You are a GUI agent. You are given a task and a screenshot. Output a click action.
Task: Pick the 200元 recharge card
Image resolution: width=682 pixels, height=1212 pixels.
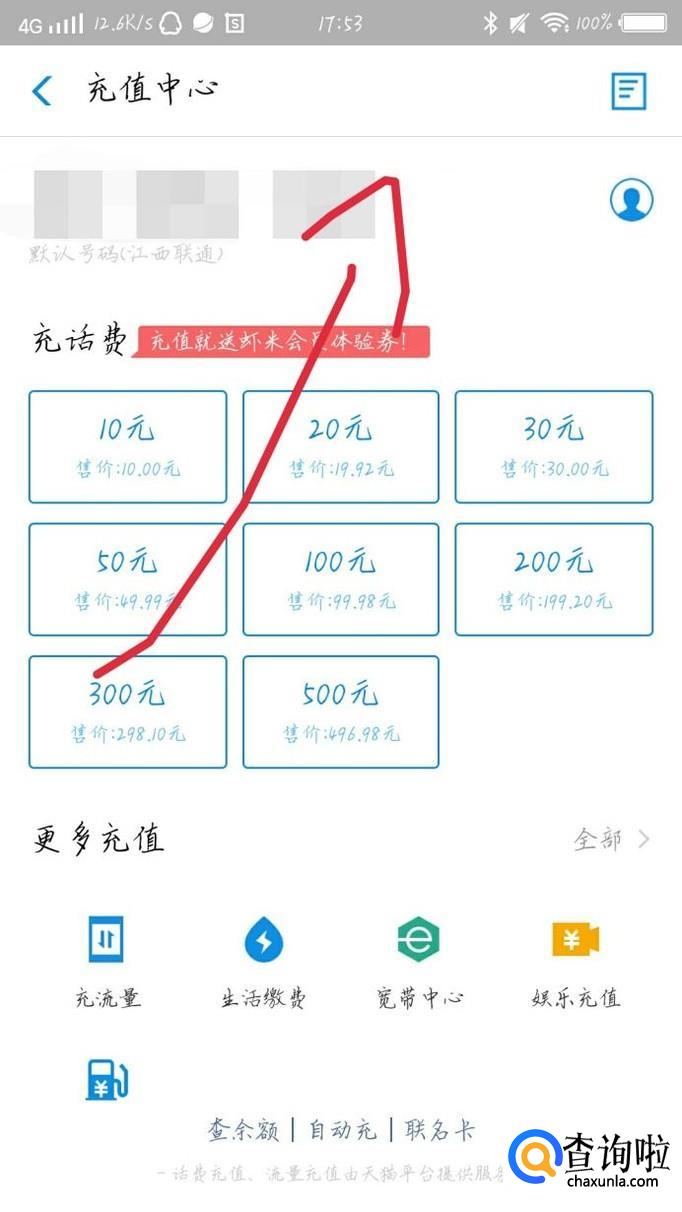[553, 579]
